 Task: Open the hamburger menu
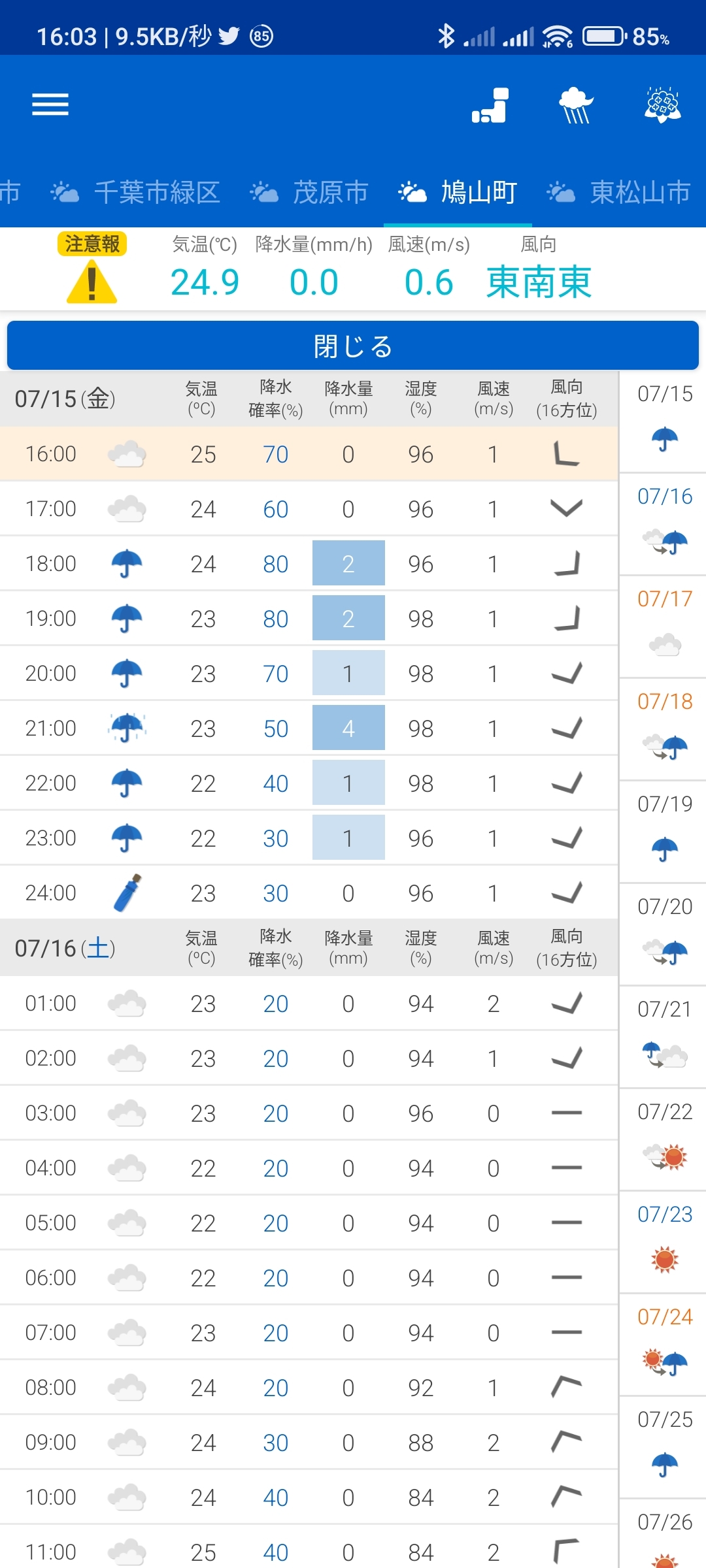(50, 105)
